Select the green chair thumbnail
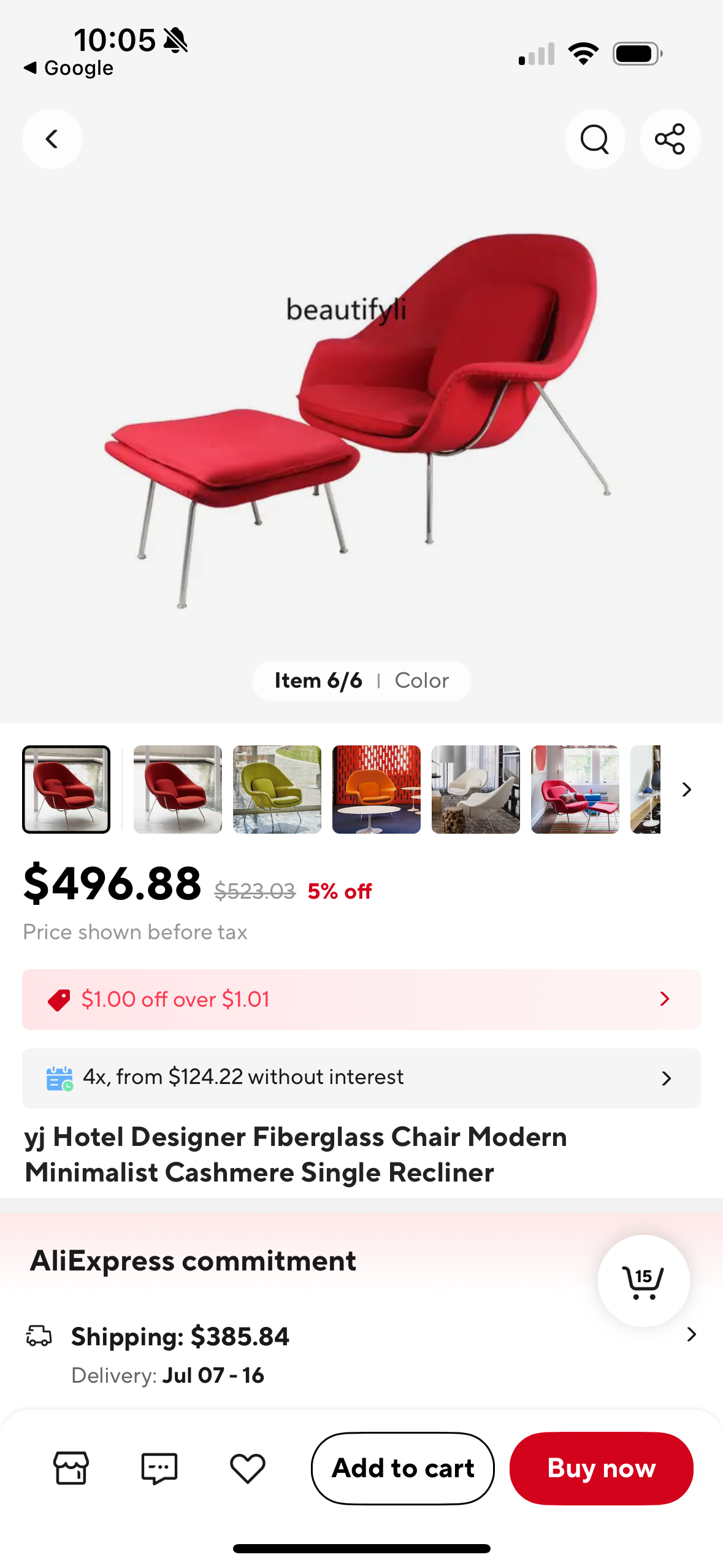Viewport: 723px width, 1568px height. (277, 790)
